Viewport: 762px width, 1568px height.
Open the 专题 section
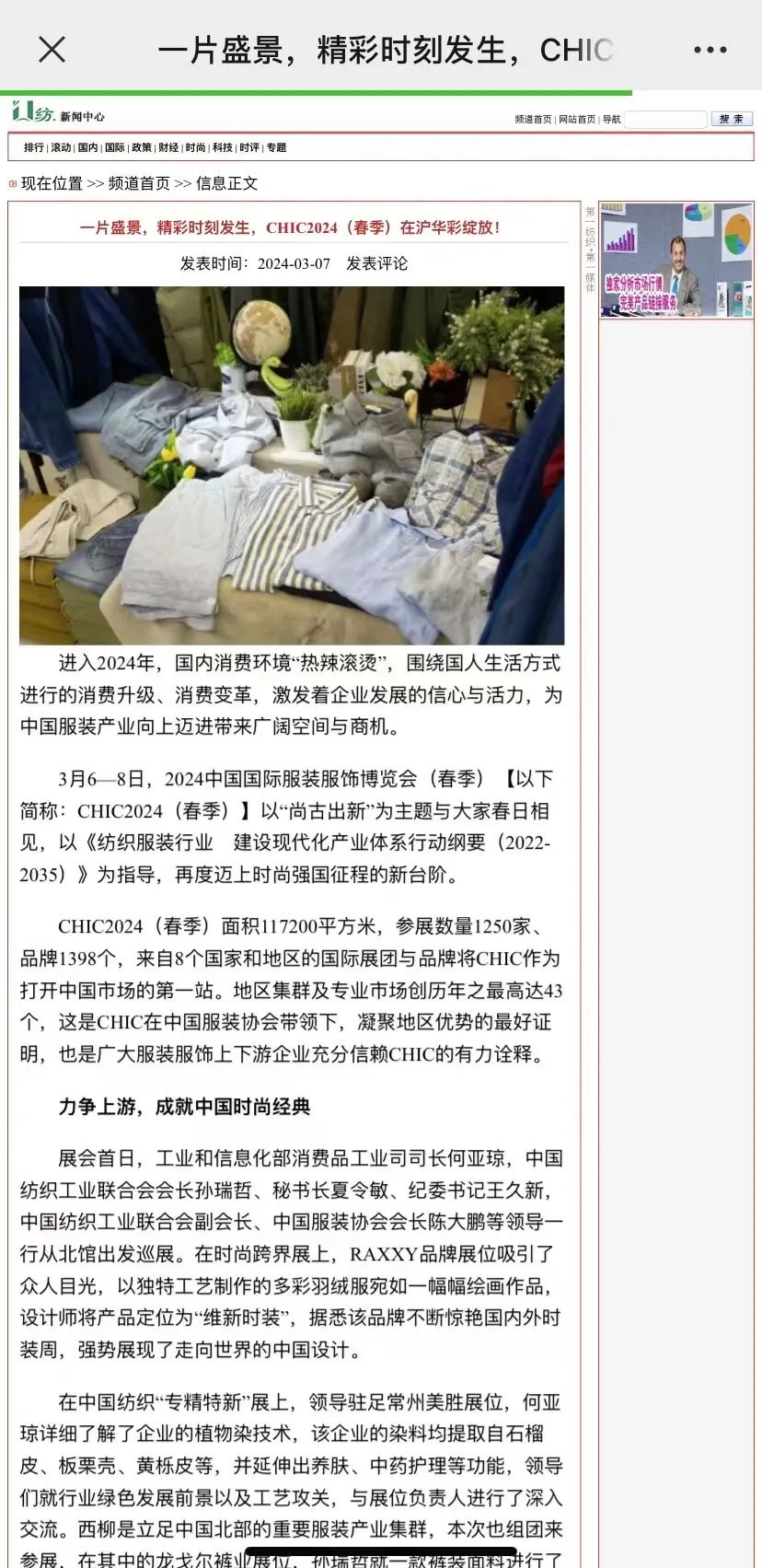point(276,147)
